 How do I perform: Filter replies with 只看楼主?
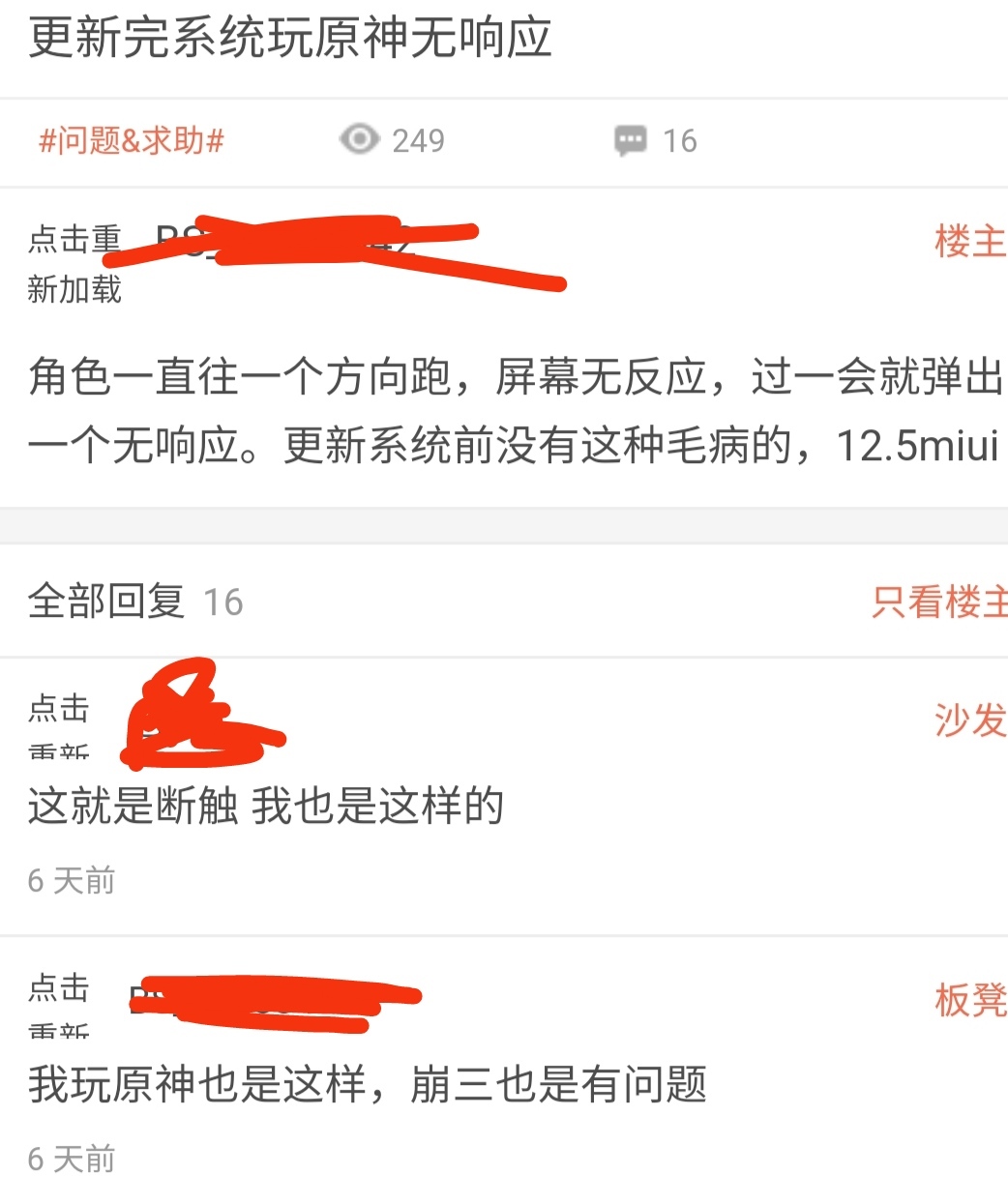(x=937, y=602)
